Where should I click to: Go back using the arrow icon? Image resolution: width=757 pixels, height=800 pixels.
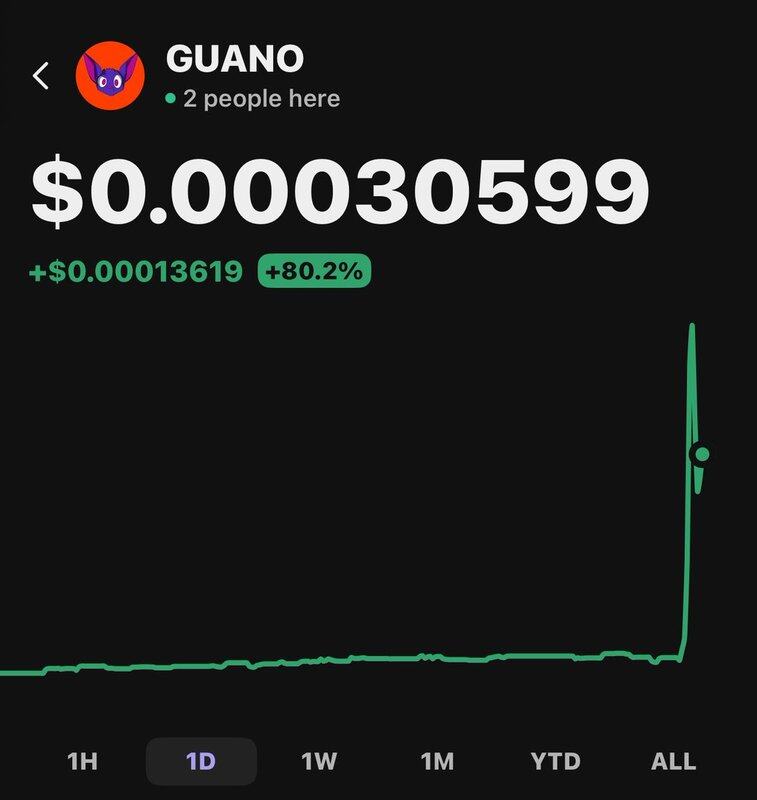click(41, 76)
